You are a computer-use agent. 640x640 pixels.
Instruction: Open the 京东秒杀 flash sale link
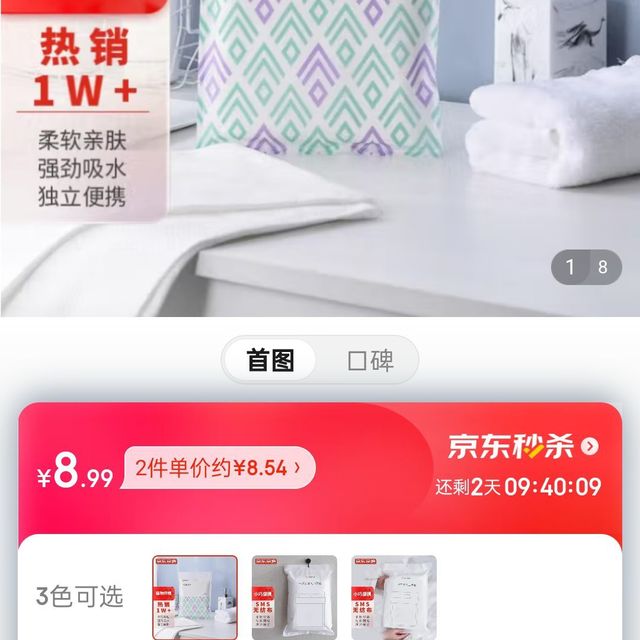(x=523, y=446)
